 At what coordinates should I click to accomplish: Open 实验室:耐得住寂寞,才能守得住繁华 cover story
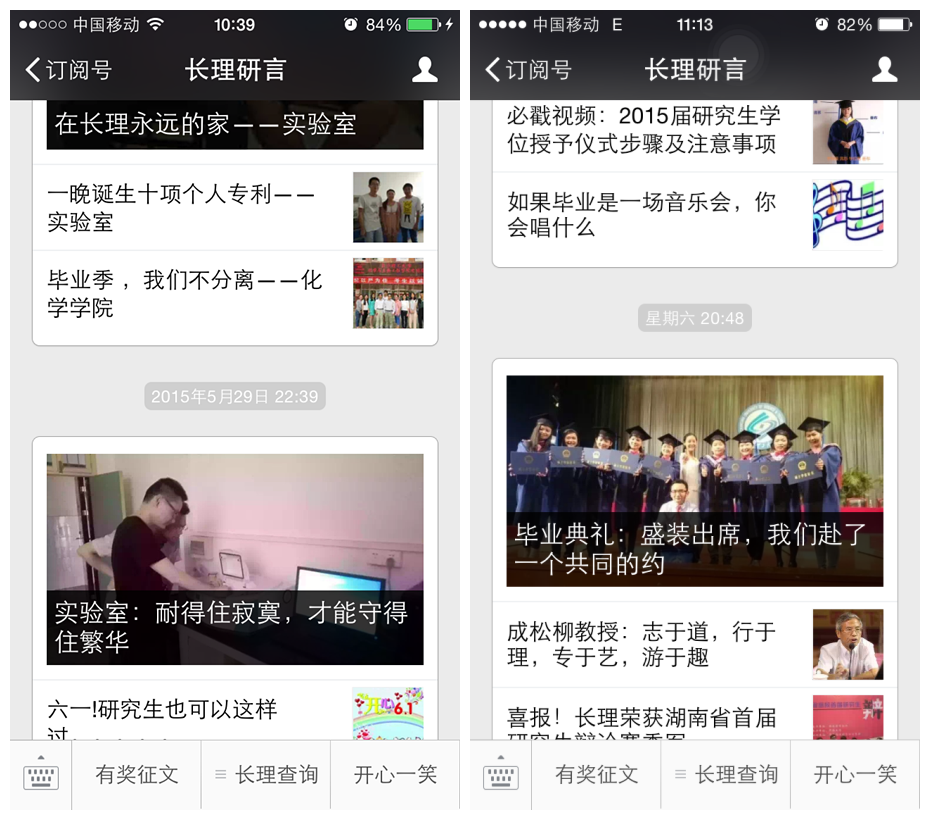click(x=235, y=558)
